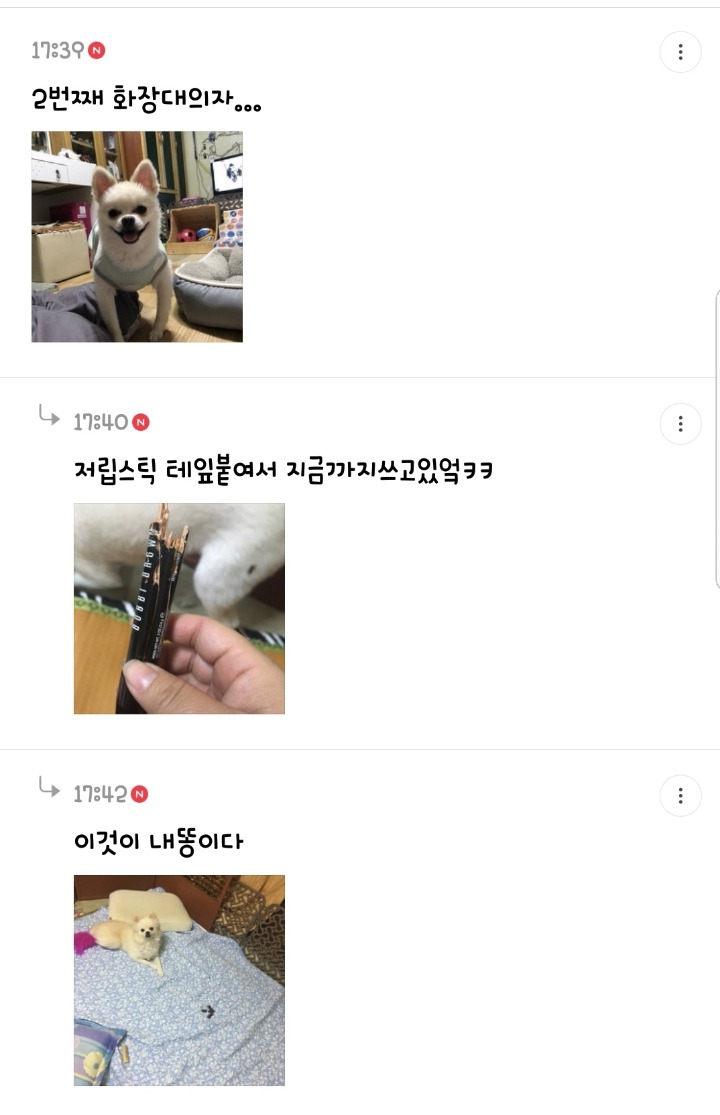This screenshot has height=1115, width=720.
Task: Select the timestamp 17:39
Action: [x=55, y=47]
